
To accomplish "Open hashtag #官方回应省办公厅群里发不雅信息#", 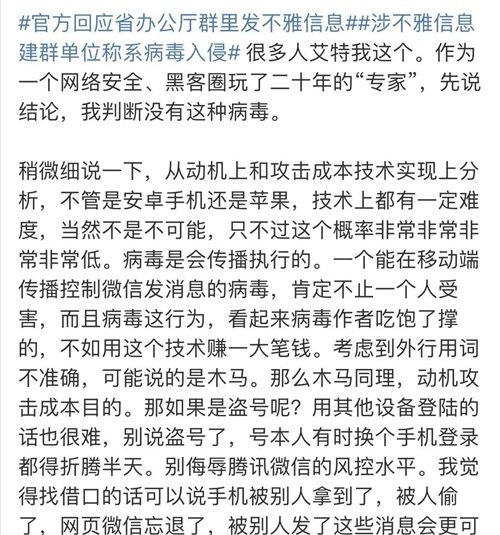I will [186, 23].
